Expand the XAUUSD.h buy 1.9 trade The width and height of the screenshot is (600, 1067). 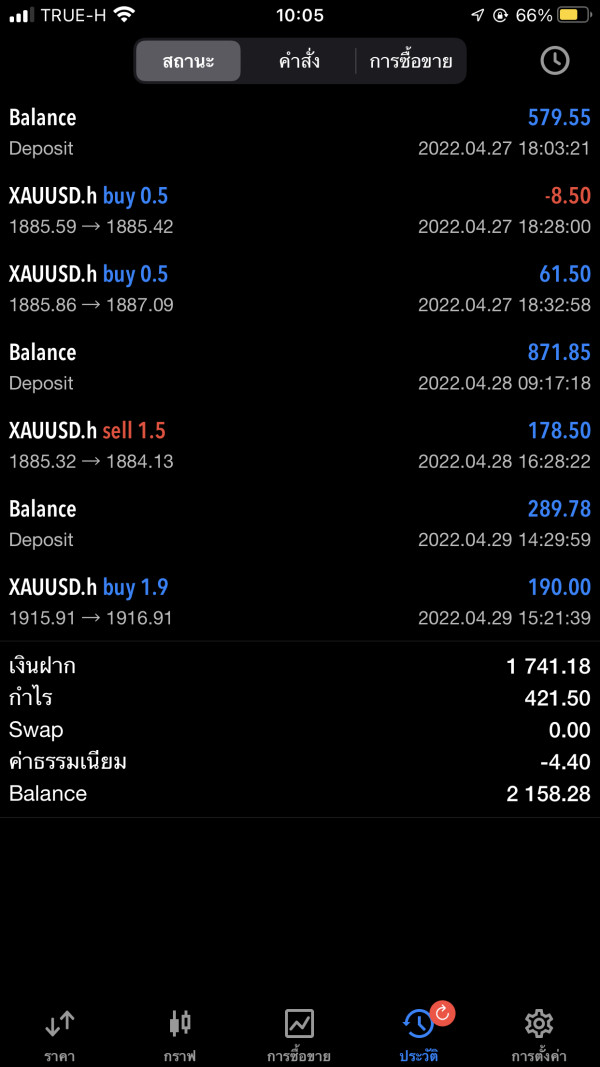300,601
